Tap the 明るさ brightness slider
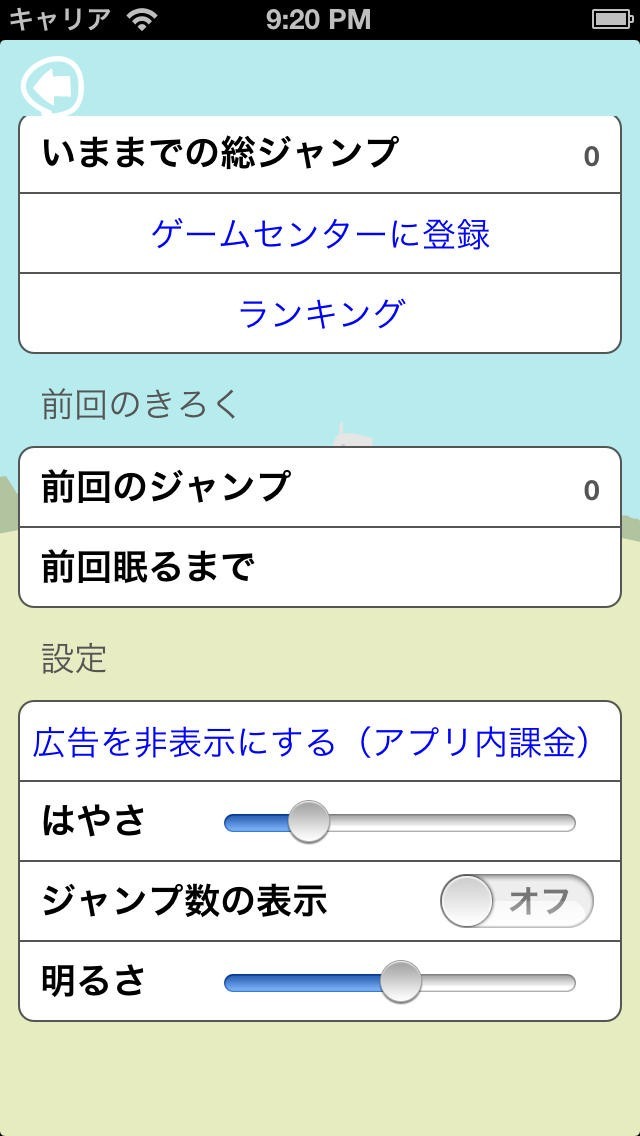 pyautogui.click(x=401, y=982)
